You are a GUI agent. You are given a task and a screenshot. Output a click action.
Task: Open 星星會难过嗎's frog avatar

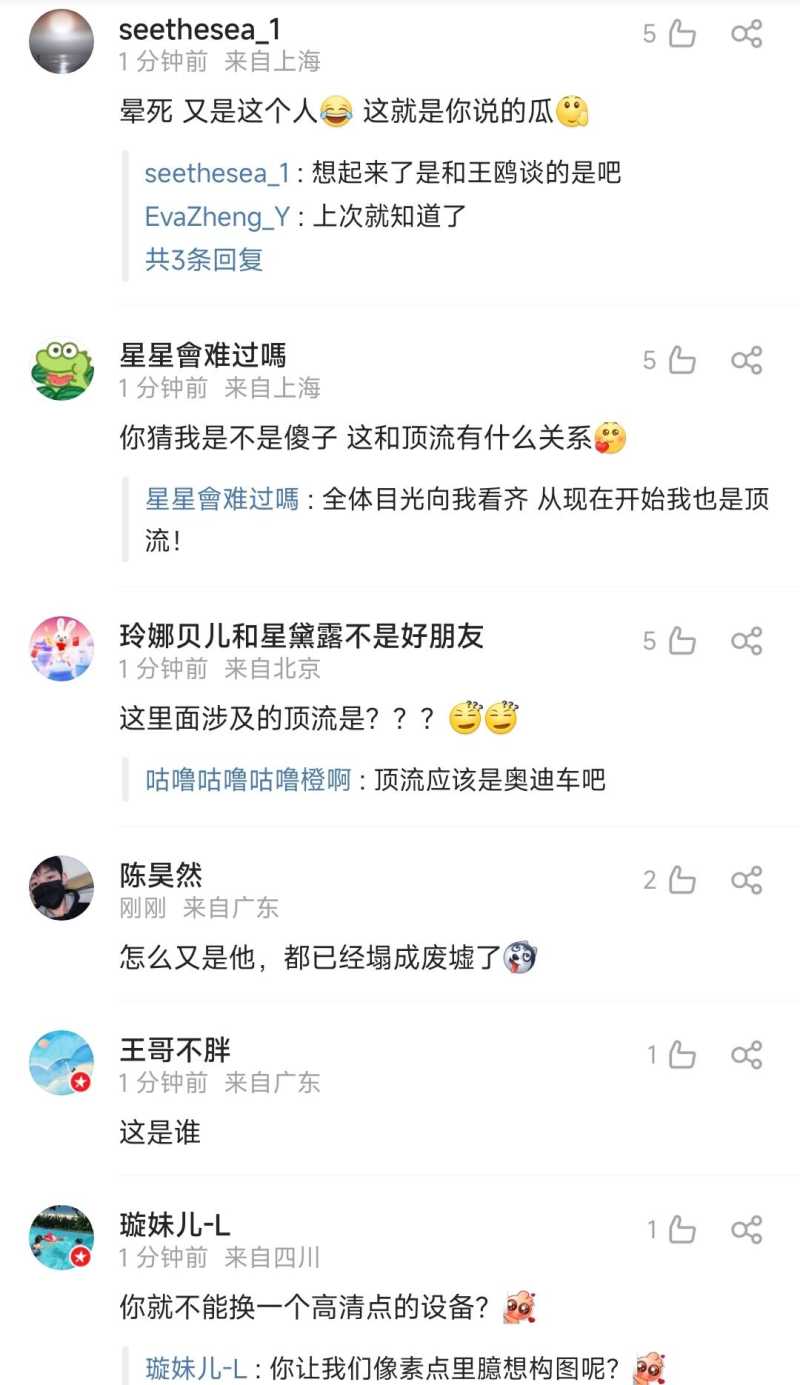62,369
